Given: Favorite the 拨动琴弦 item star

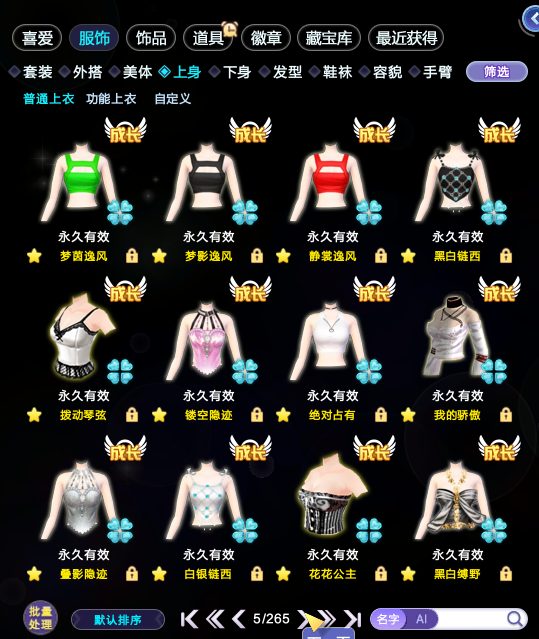Looking at the screenshot, I should 34,415.
